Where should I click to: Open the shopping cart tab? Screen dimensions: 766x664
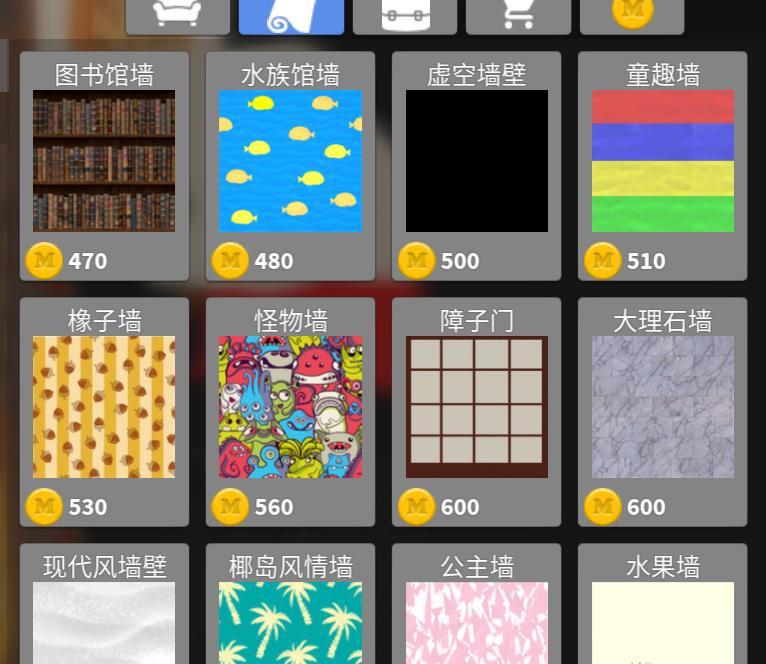518,14
